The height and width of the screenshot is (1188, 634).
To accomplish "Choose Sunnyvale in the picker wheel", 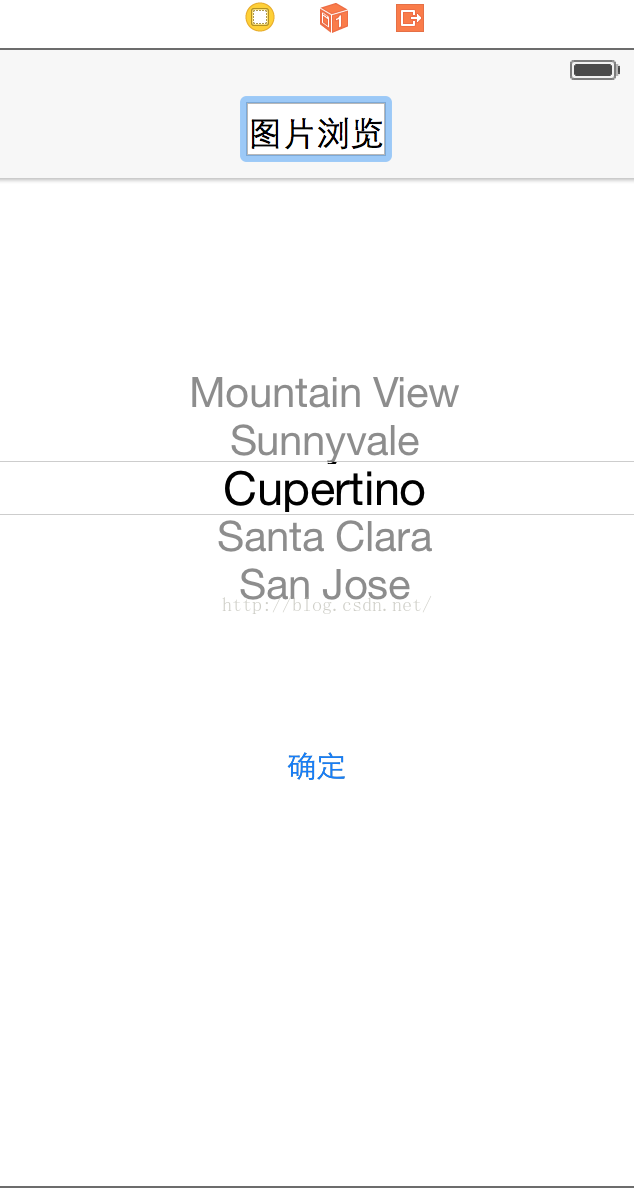I will (x=324, y=440).
